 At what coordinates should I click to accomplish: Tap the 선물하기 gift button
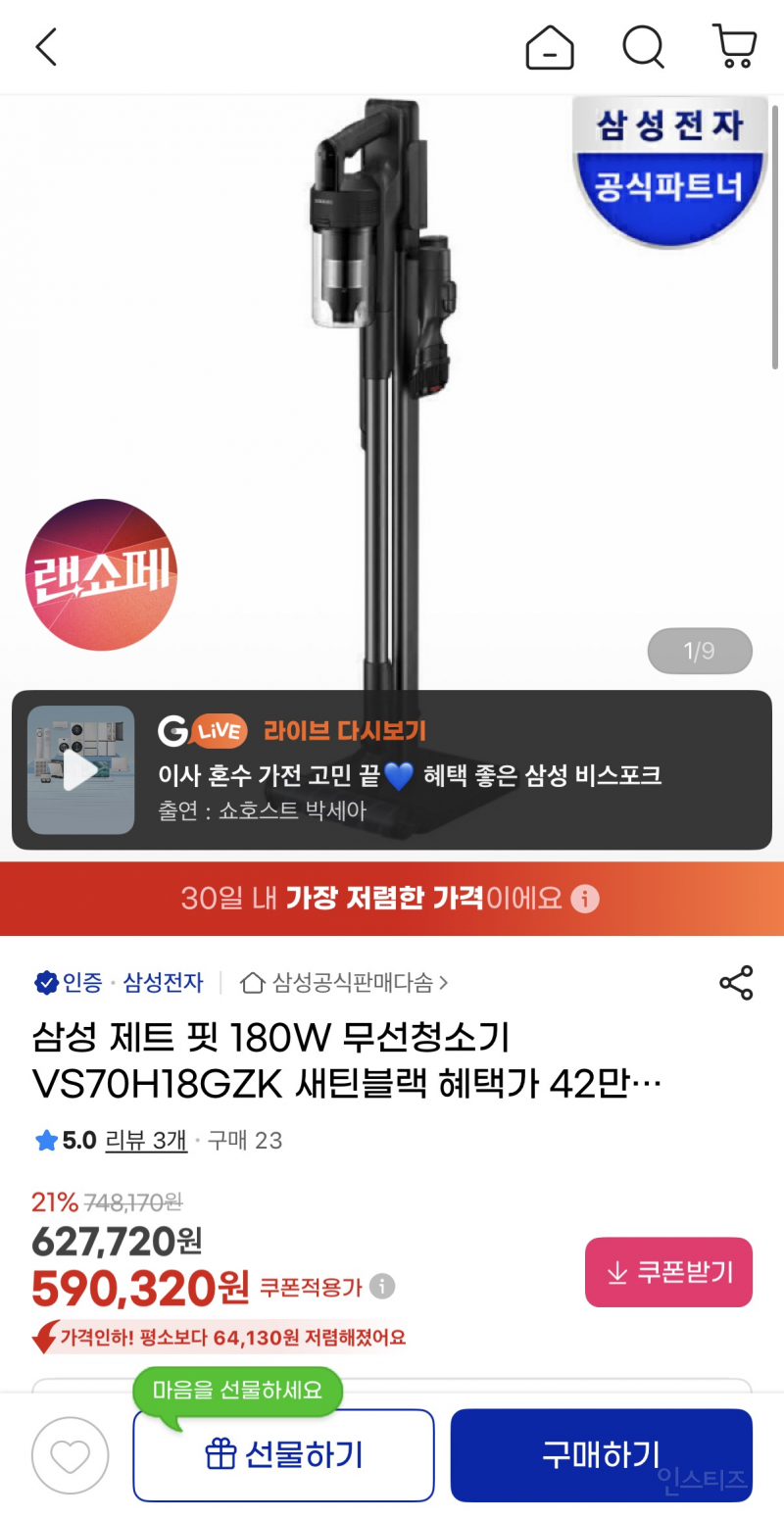click(283, 1454)
